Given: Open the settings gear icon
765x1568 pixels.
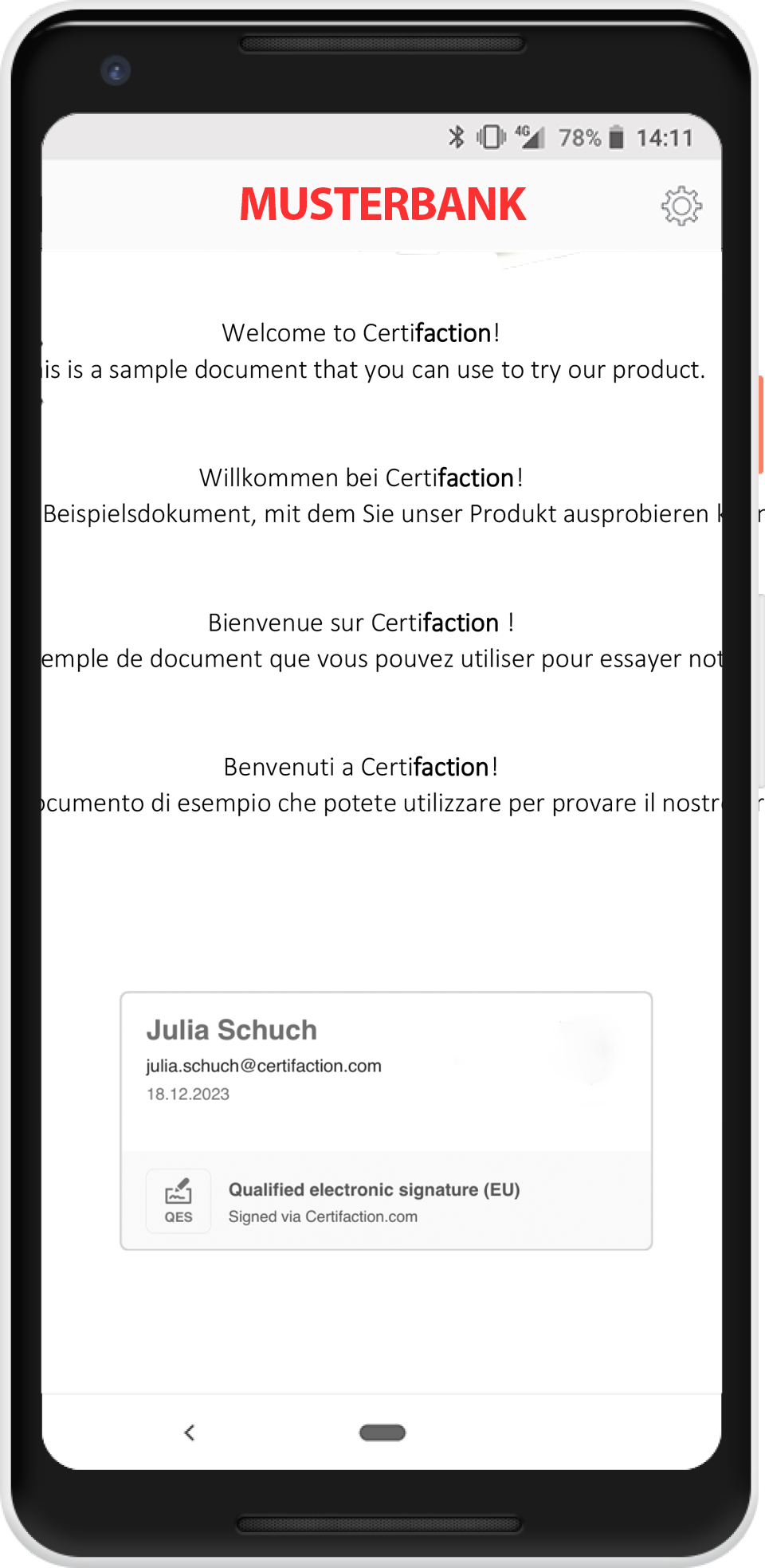Looking at the screenshot, I should pyautogui.click(x=681, y=206).
